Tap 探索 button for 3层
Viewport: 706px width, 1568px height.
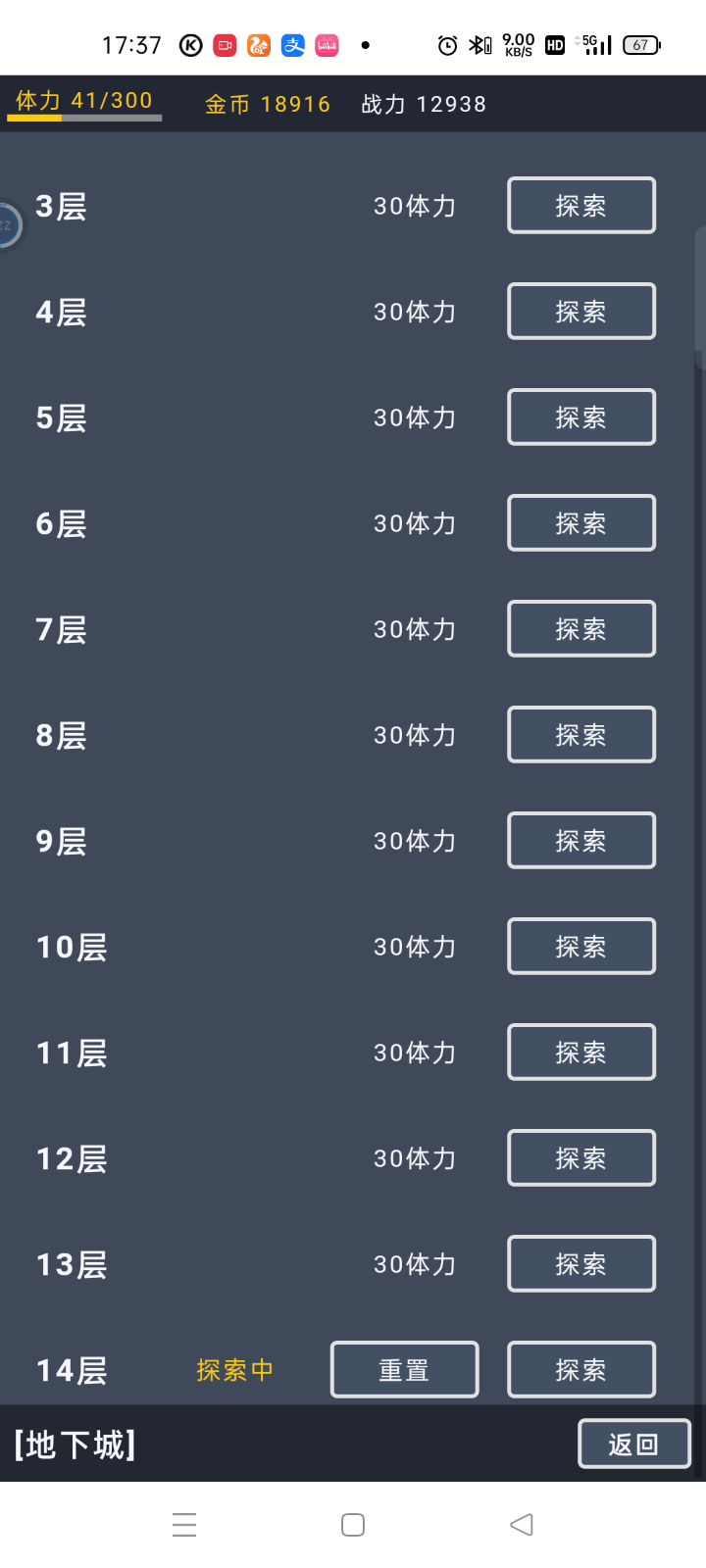tap(580, 206)
